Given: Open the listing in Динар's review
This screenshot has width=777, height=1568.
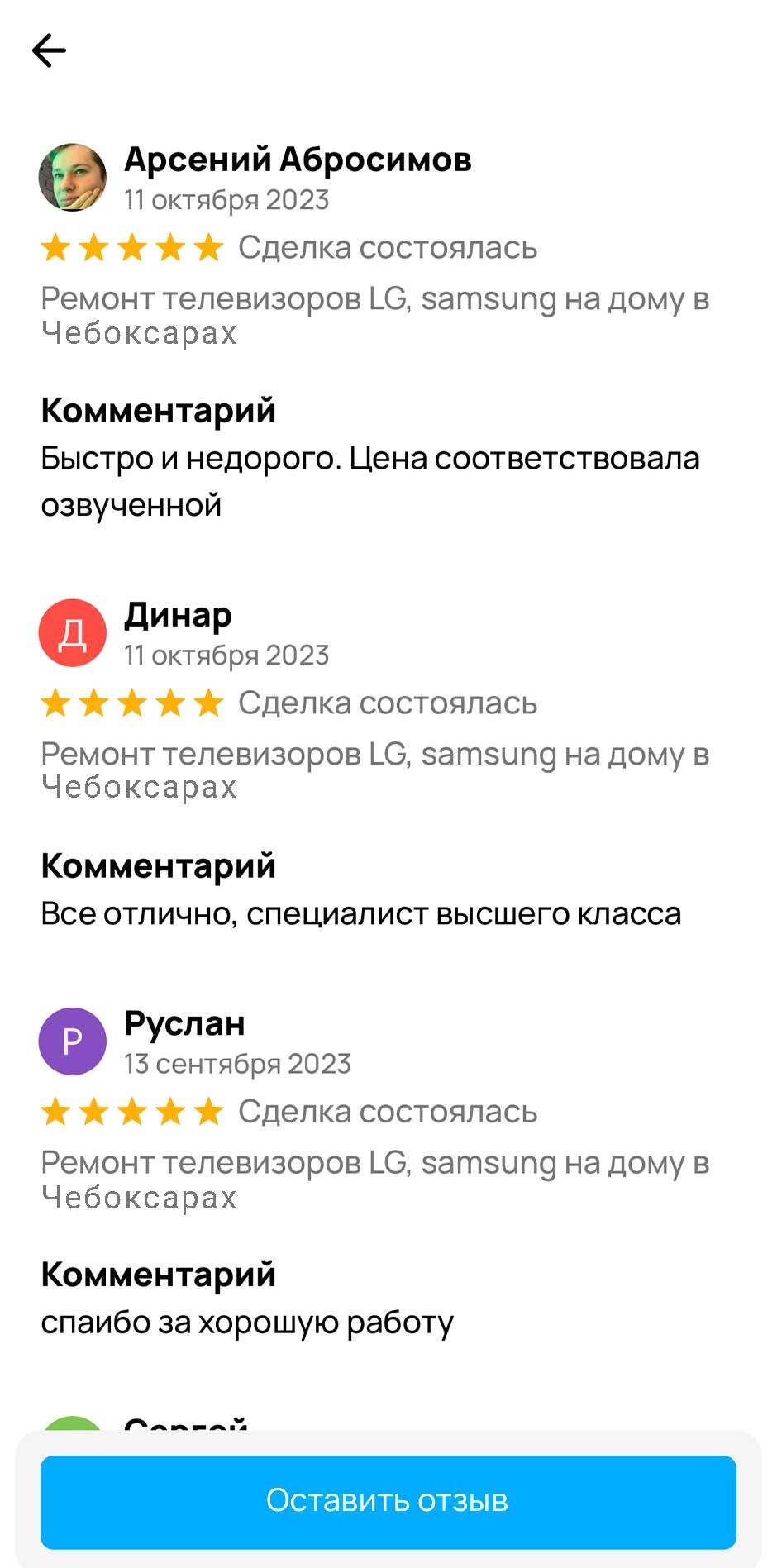Looking at the screenshot, I should pos(374,770).
